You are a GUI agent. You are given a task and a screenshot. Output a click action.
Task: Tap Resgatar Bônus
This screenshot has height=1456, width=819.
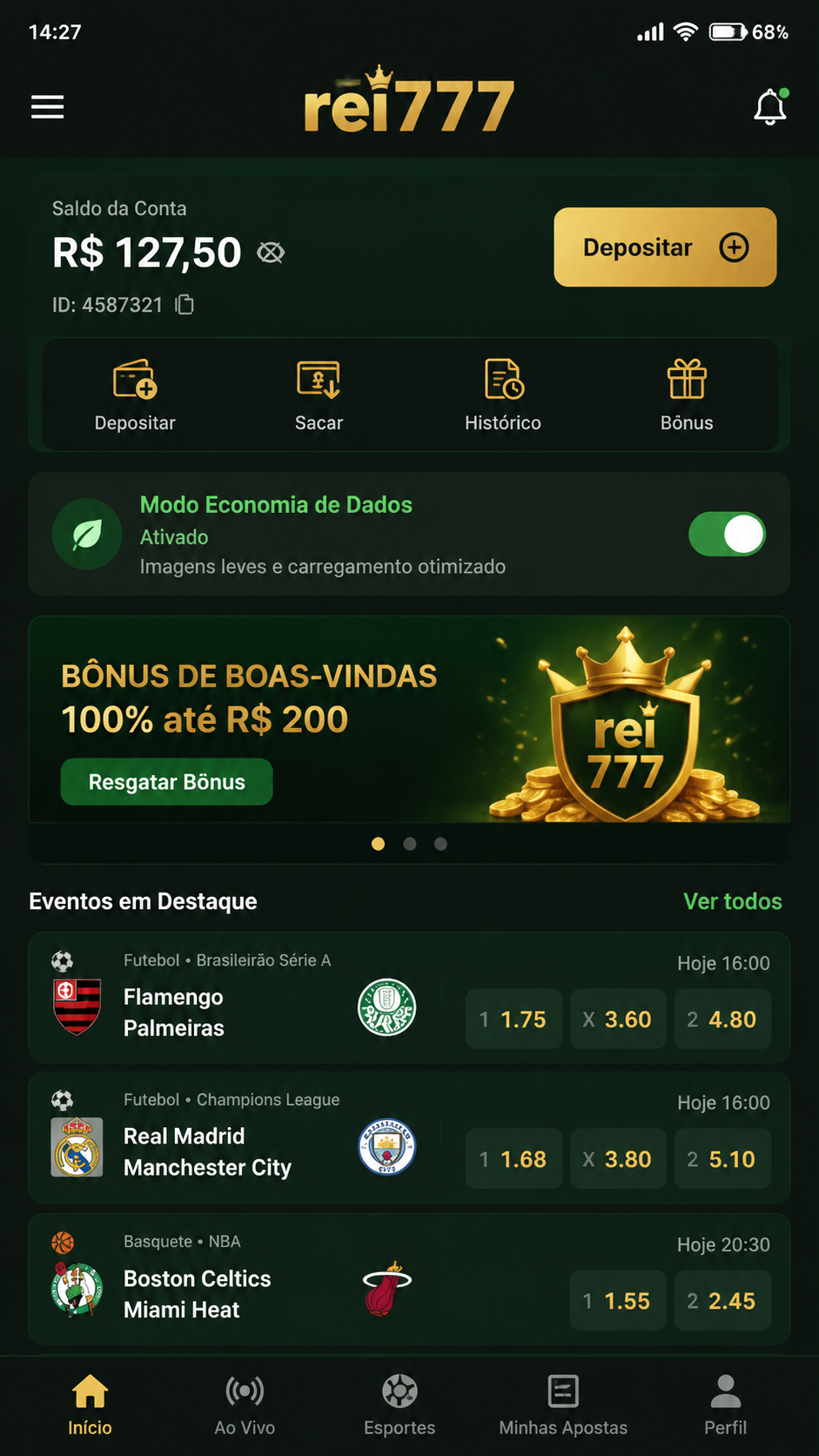[x=166, y=782]
